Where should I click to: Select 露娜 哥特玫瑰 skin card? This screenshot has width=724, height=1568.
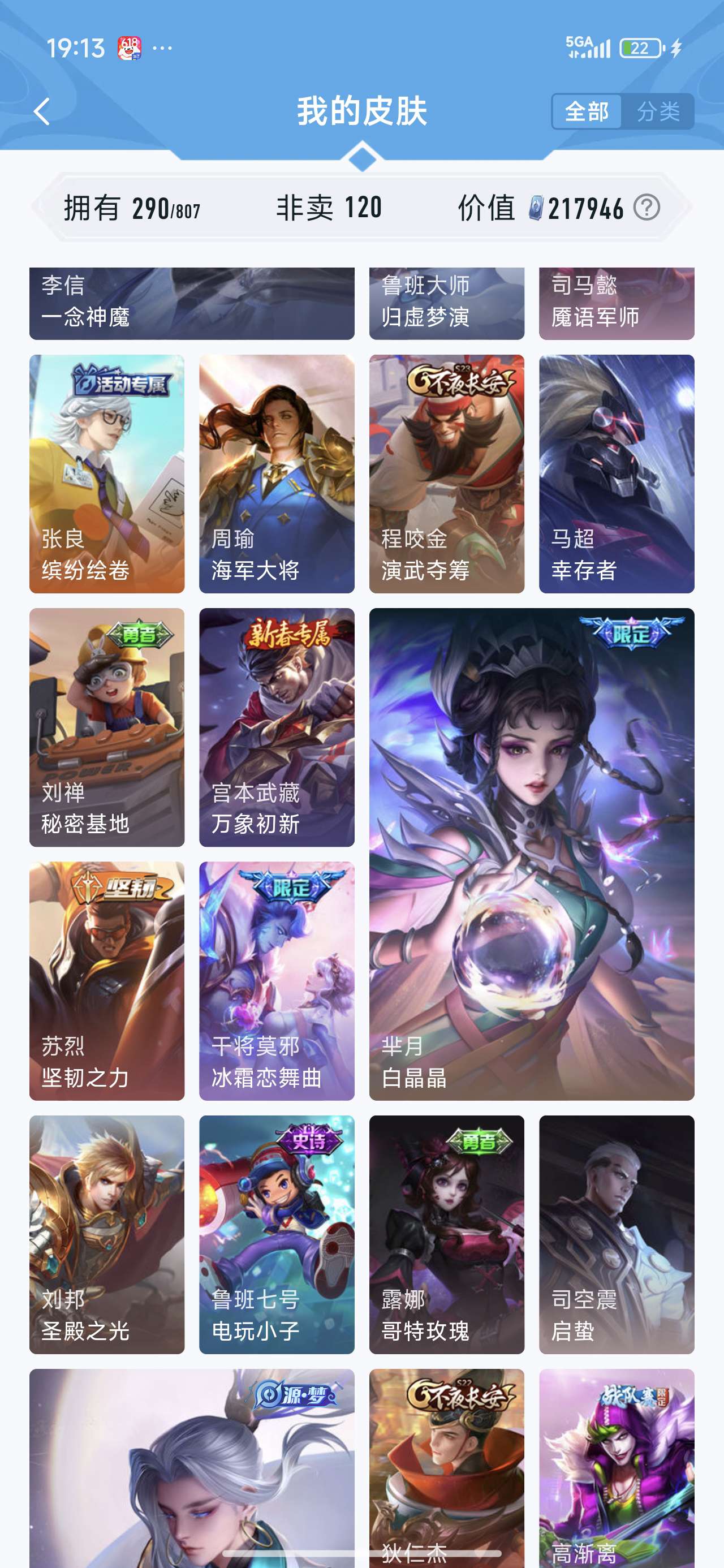[446, 1234]
